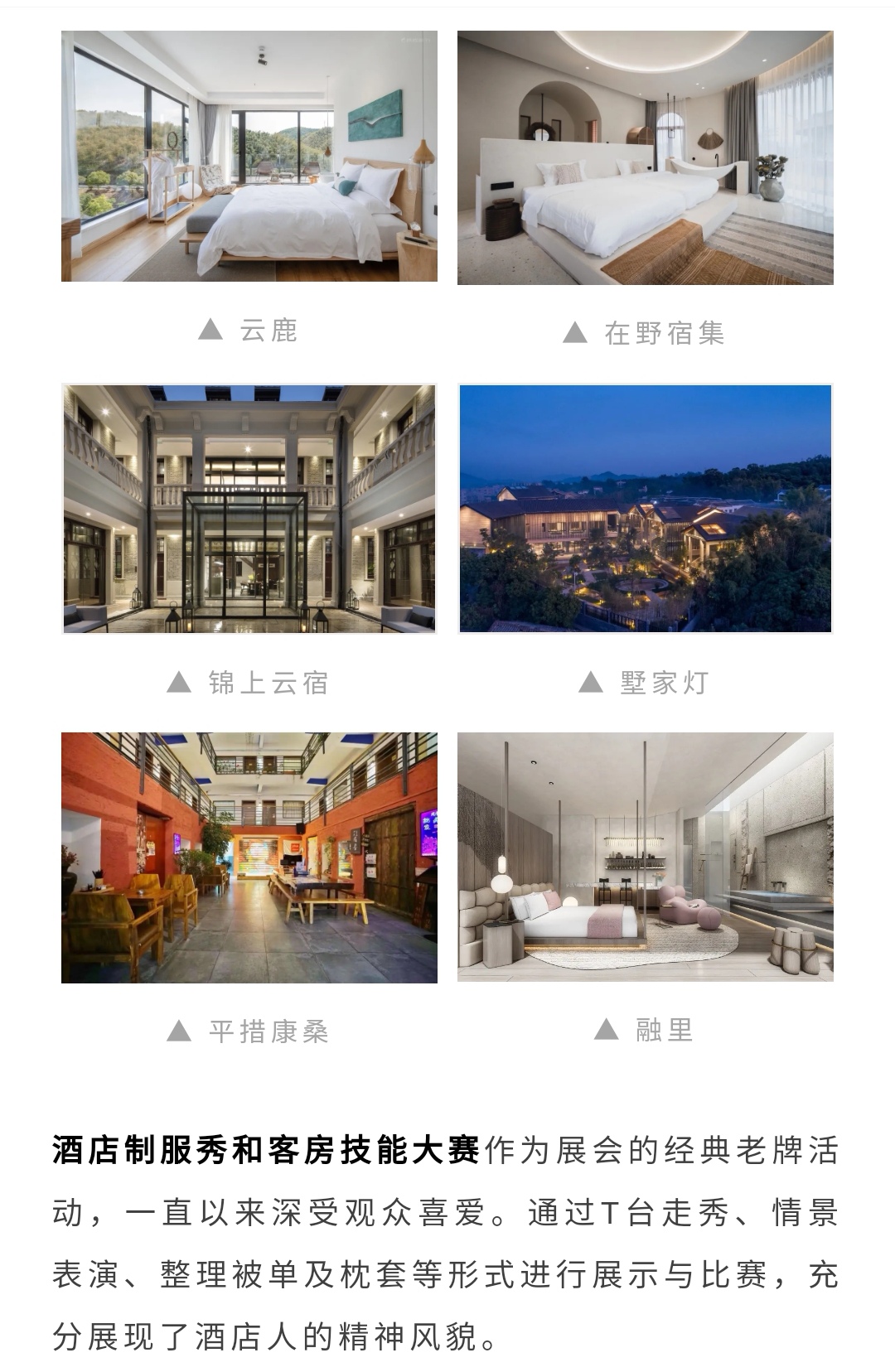
Task: Open the 墅家灯 night view photo
Action: (x=645, y=509)
